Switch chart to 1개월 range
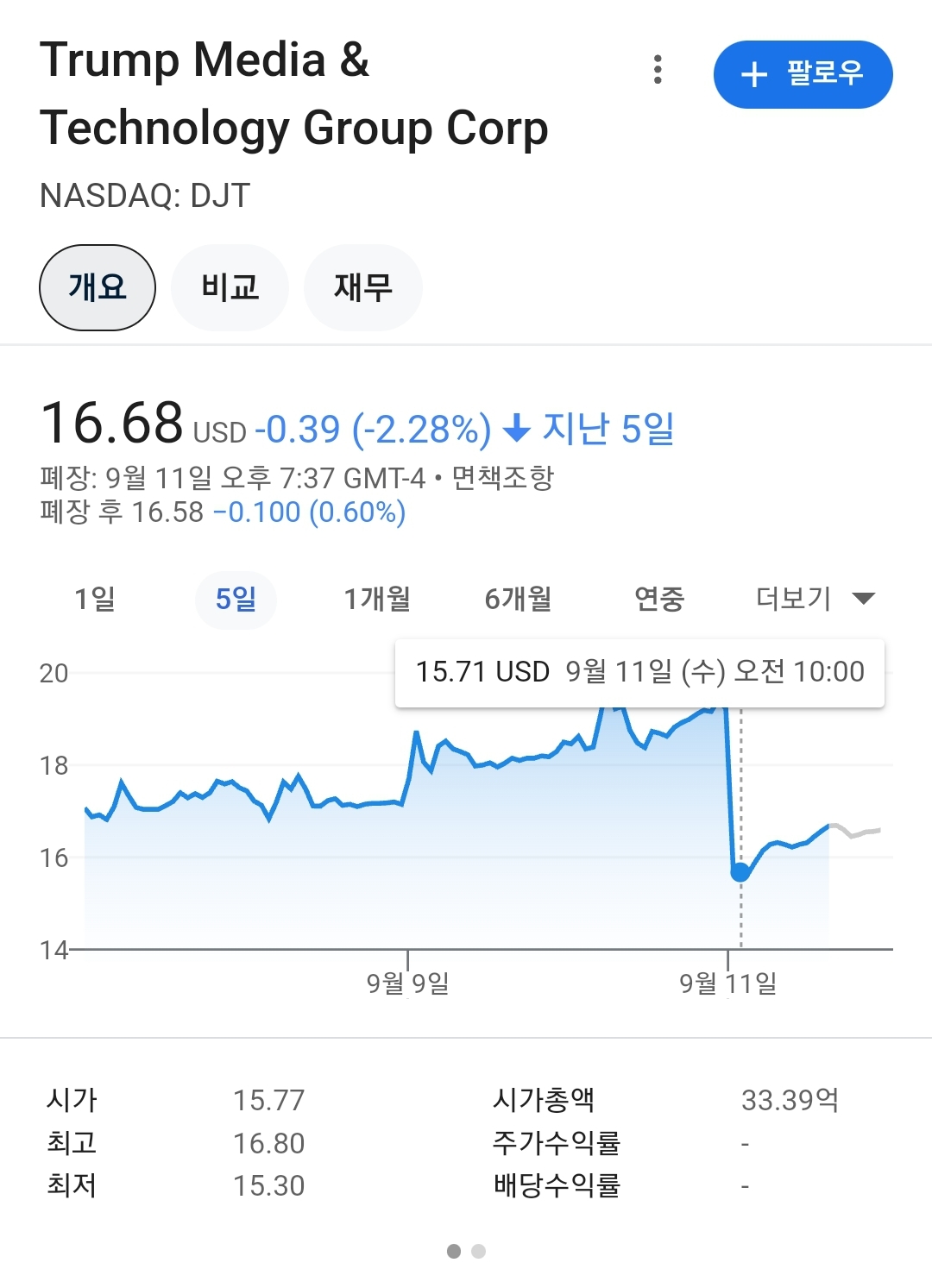The width and height of the screenshot is (932, 1288). pos(377,599)
